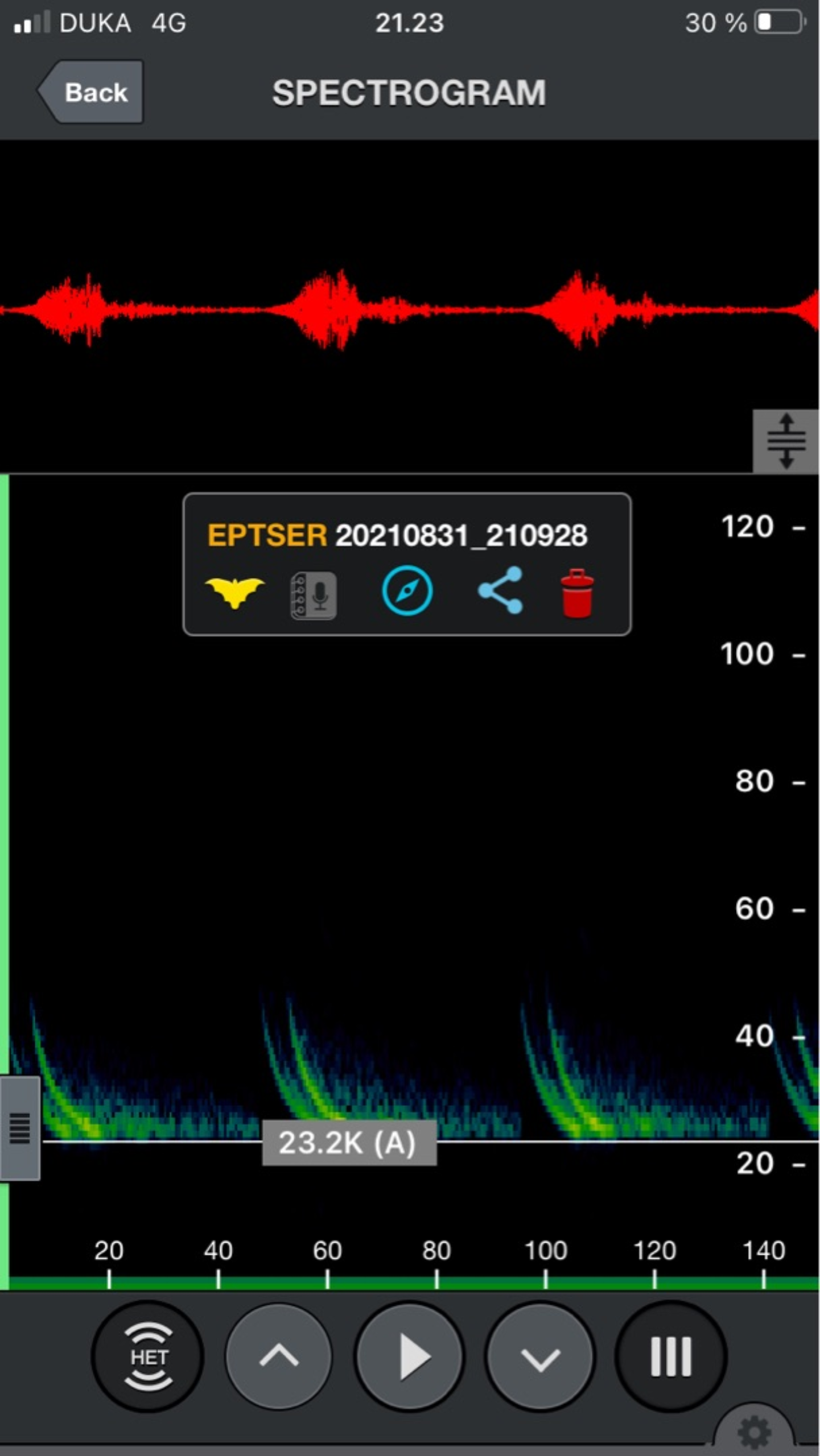820x1456 pixels.
Task: Open the yellow bat species identification icon
Action: (x=234, y=593)
